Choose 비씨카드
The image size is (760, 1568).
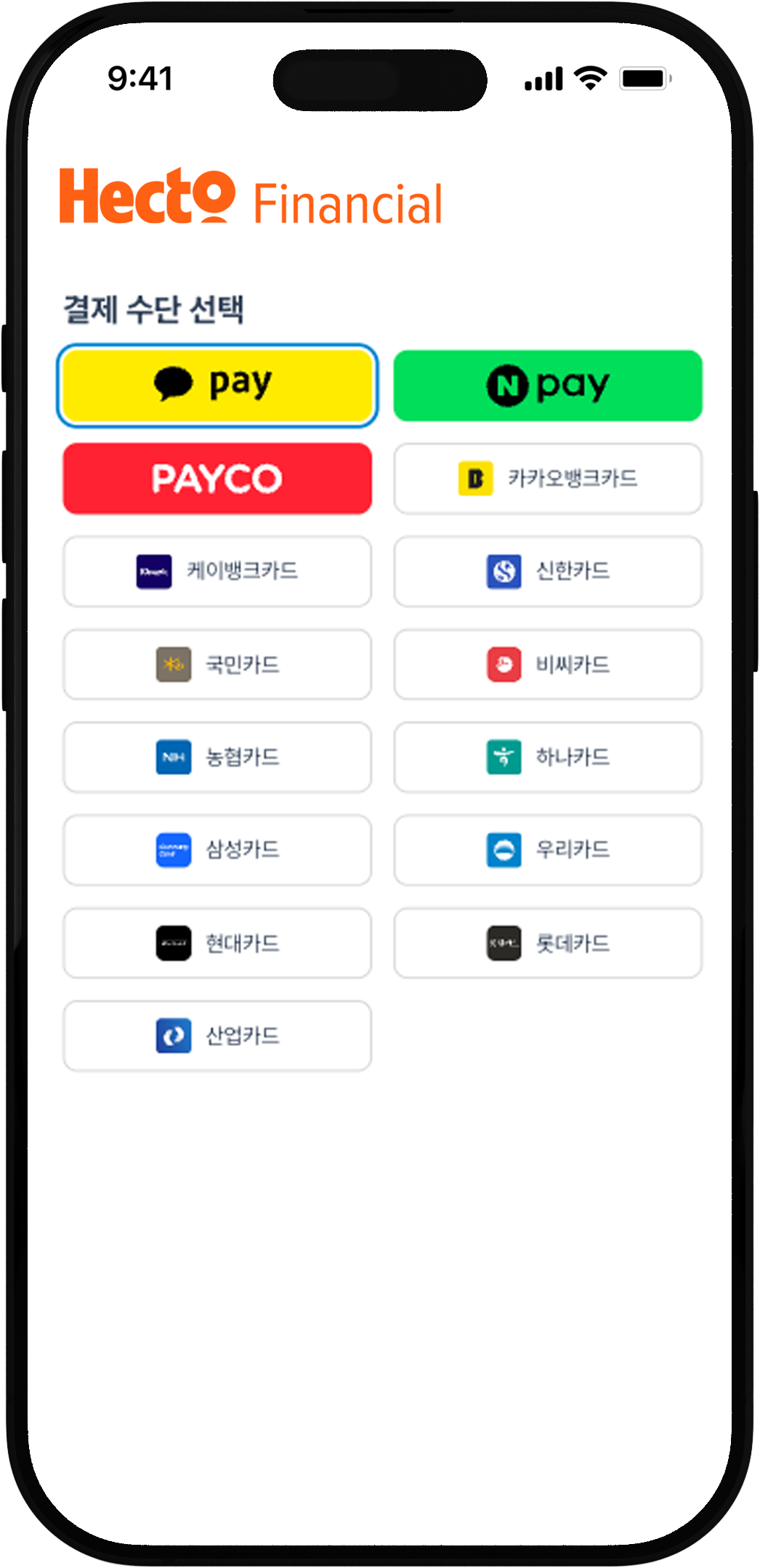pos(548,665)
